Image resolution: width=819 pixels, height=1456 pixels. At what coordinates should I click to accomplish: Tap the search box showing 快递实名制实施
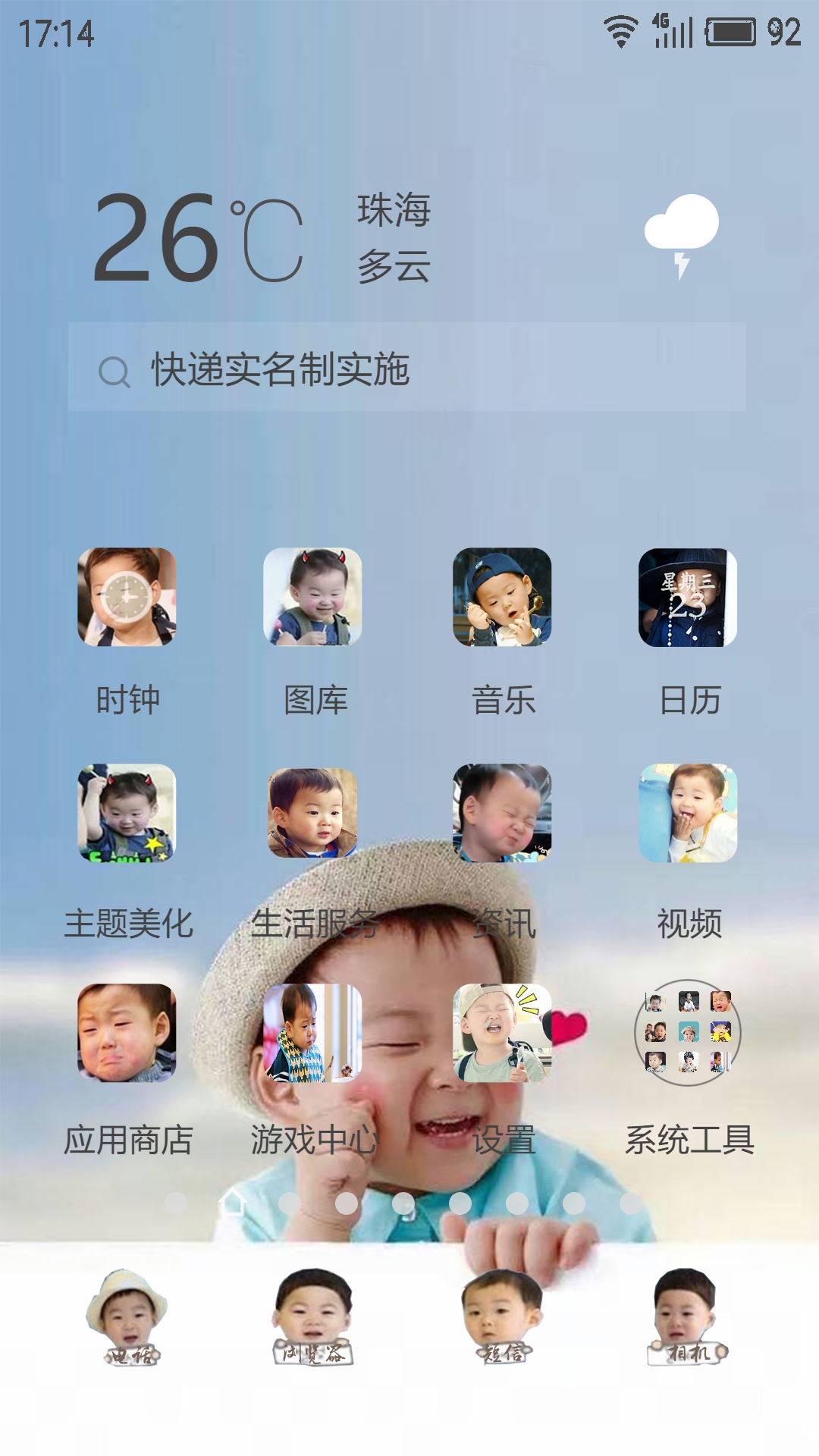407,367
